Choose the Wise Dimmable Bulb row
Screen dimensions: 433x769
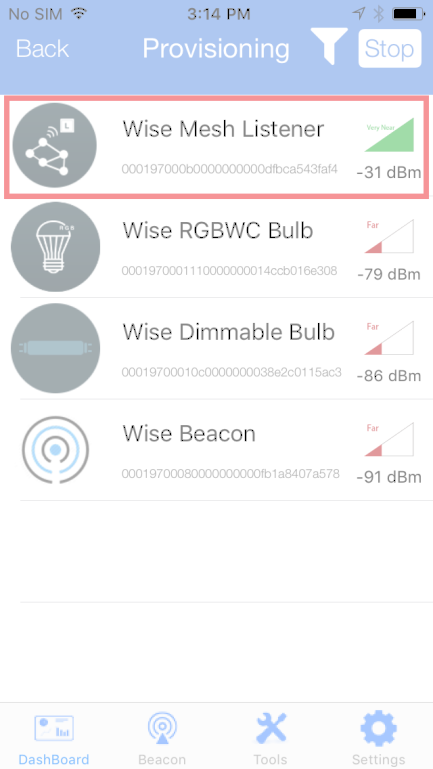[x=217, y=349]
